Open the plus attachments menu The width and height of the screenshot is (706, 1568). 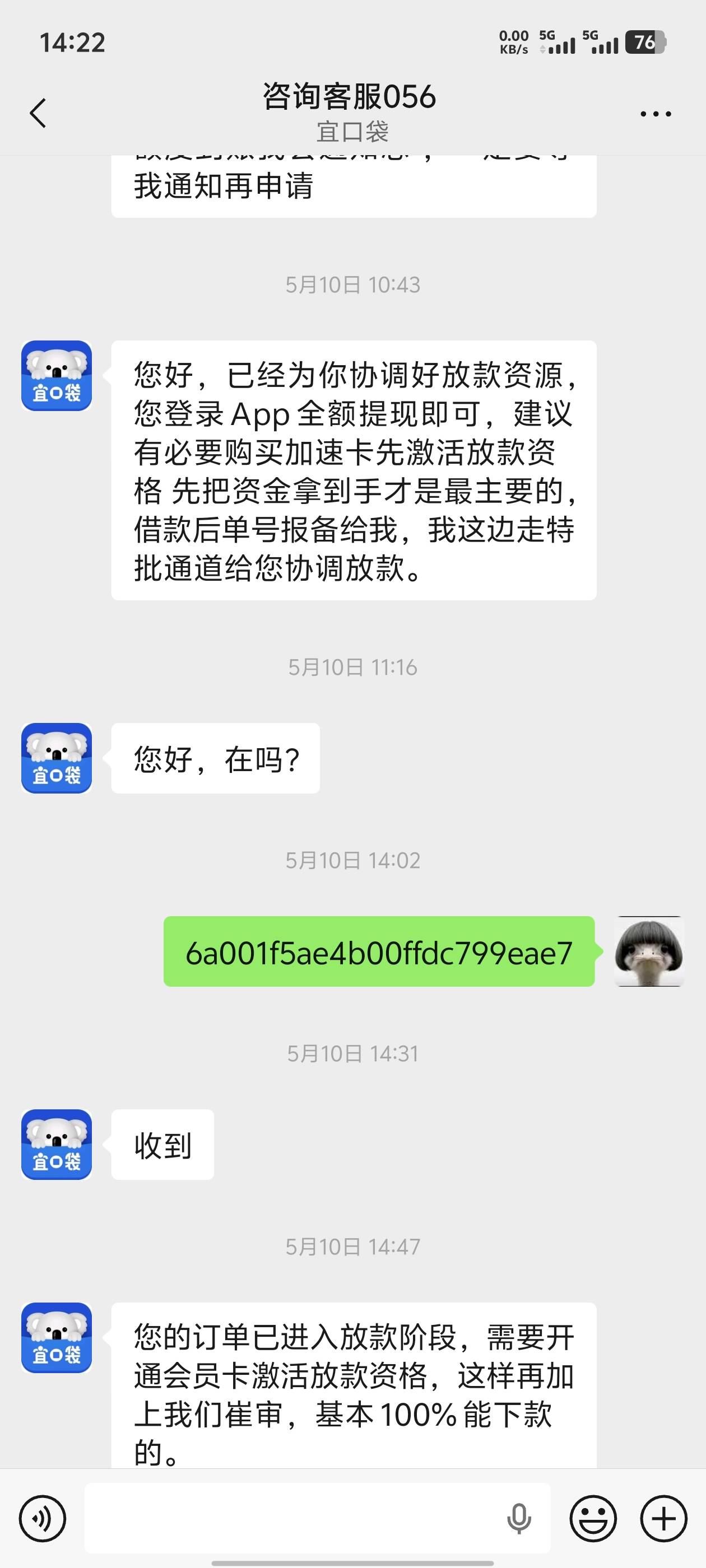click(664, 1519)
